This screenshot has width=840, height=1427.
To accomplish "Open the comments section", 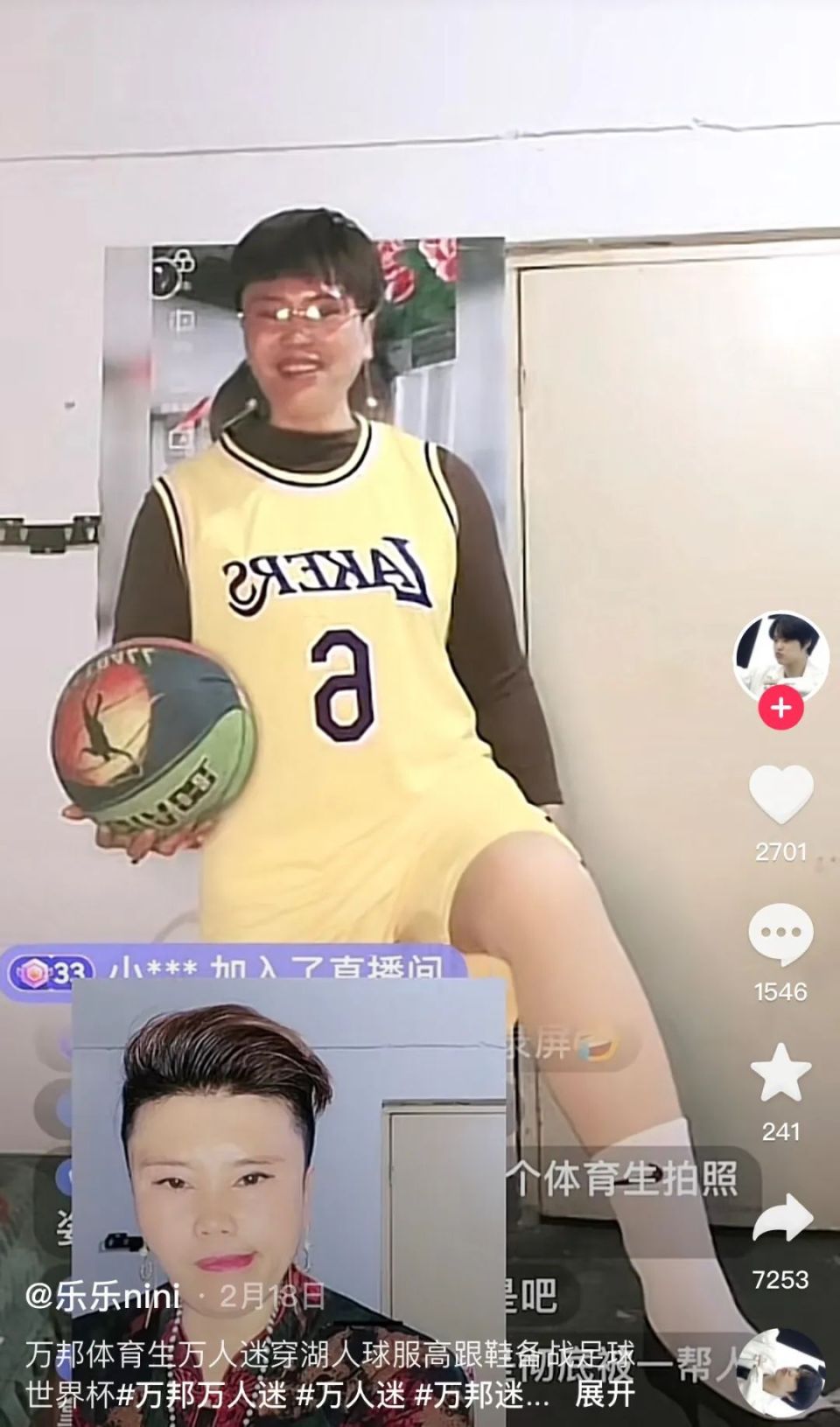I will 780,934.
